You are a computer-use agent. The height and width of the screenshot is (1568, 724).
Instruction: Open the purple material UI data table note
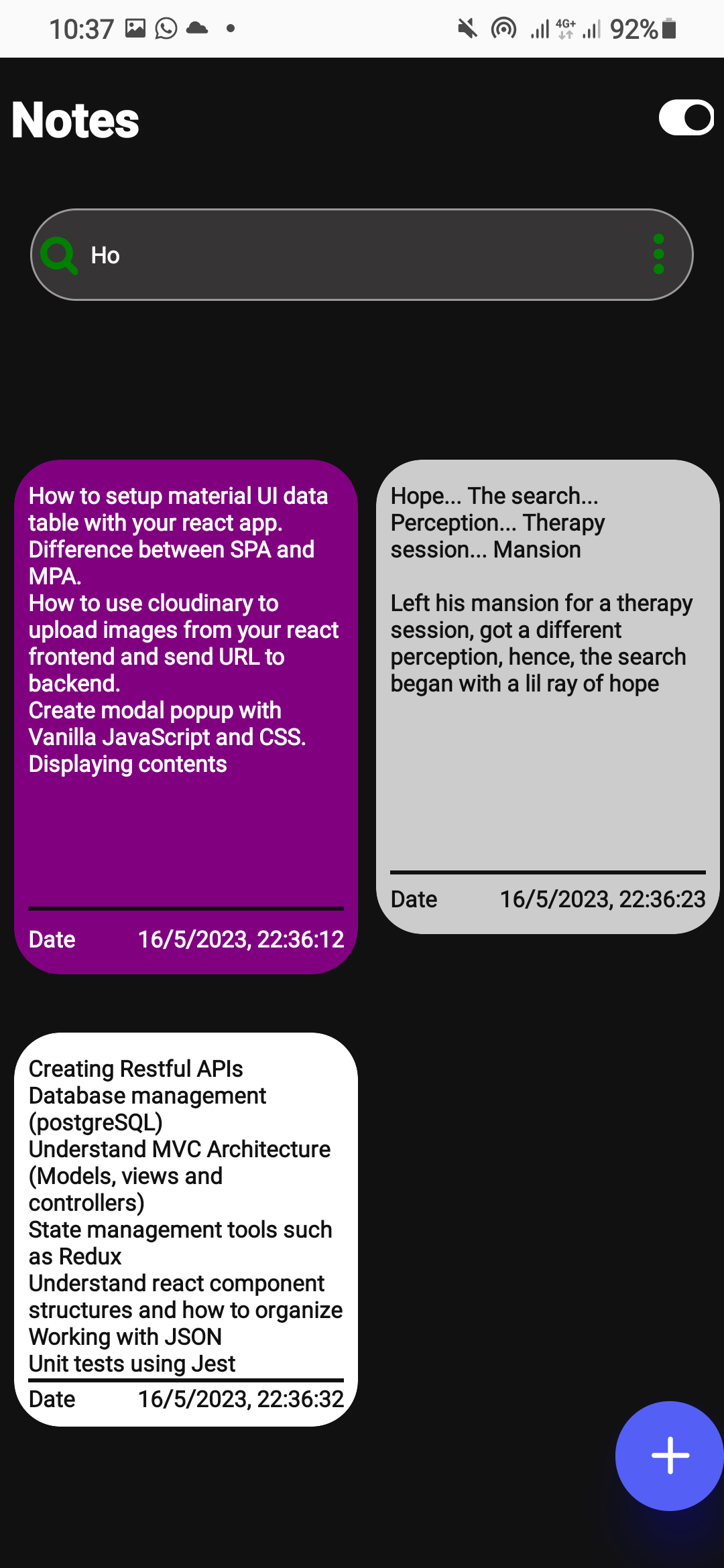coord(186,716)
